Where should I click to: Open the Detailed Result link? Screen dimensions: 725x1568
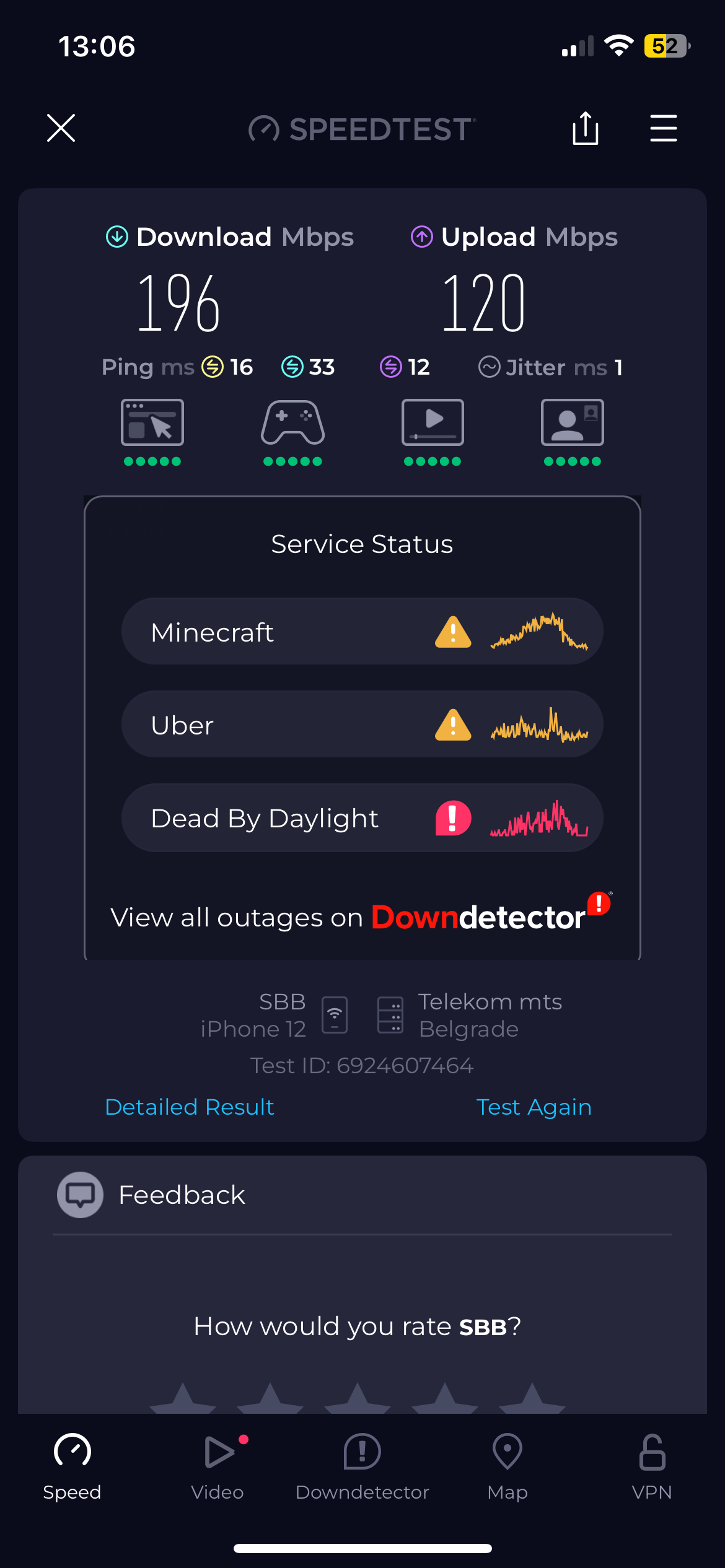tap(190, 1107)
